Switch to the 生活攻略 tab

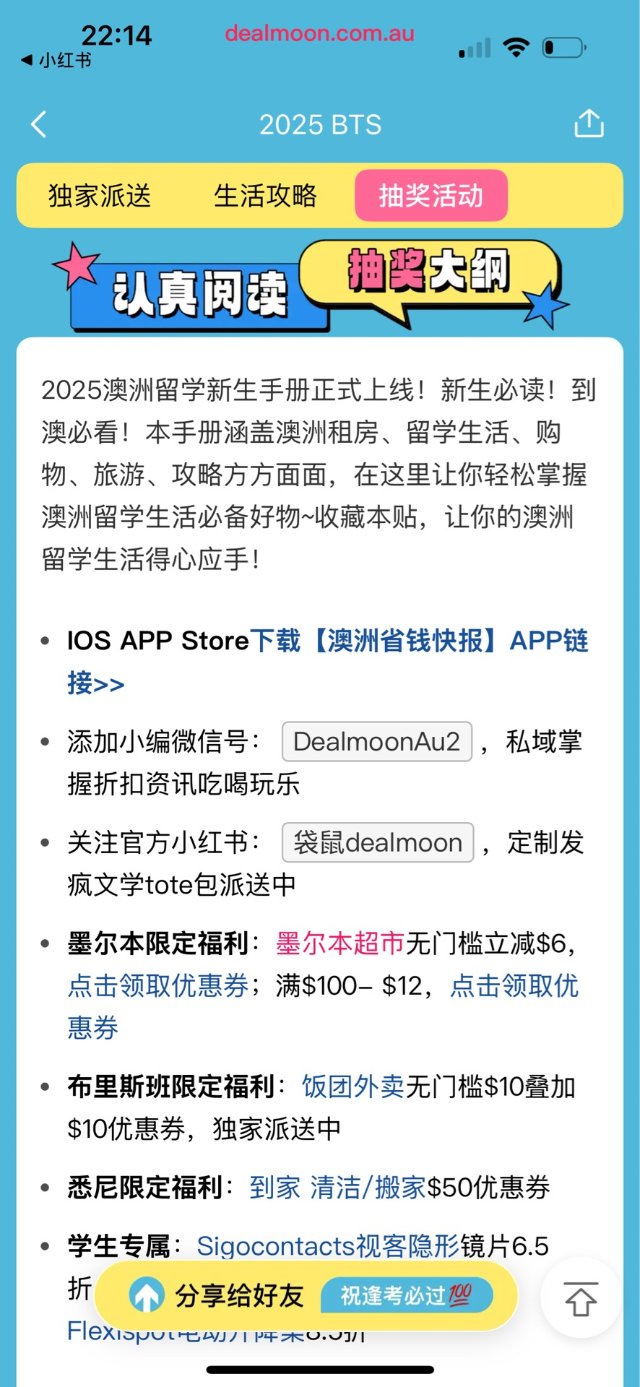click(265, 195)
